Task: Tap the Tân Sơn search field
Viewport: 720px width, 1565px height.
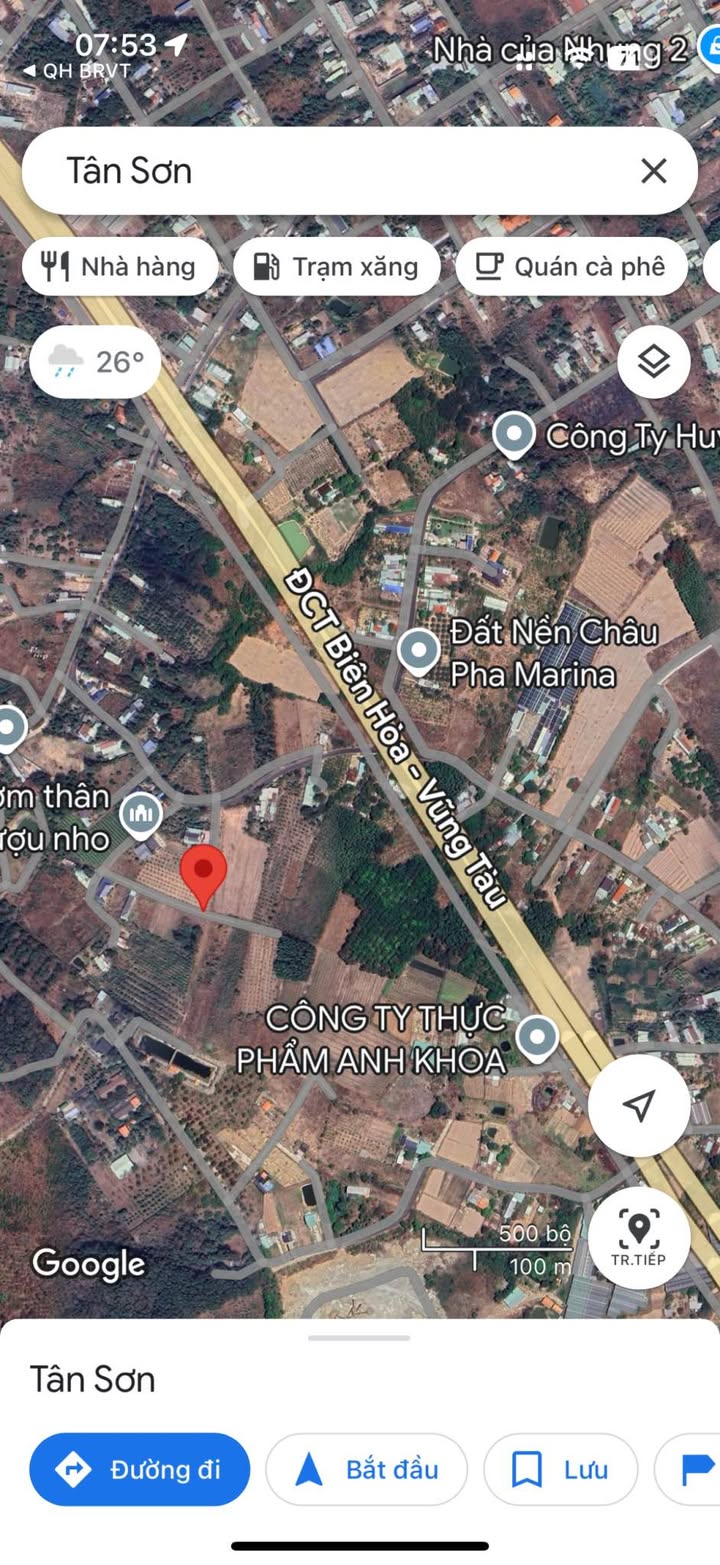Action: (x=330, y=171)
